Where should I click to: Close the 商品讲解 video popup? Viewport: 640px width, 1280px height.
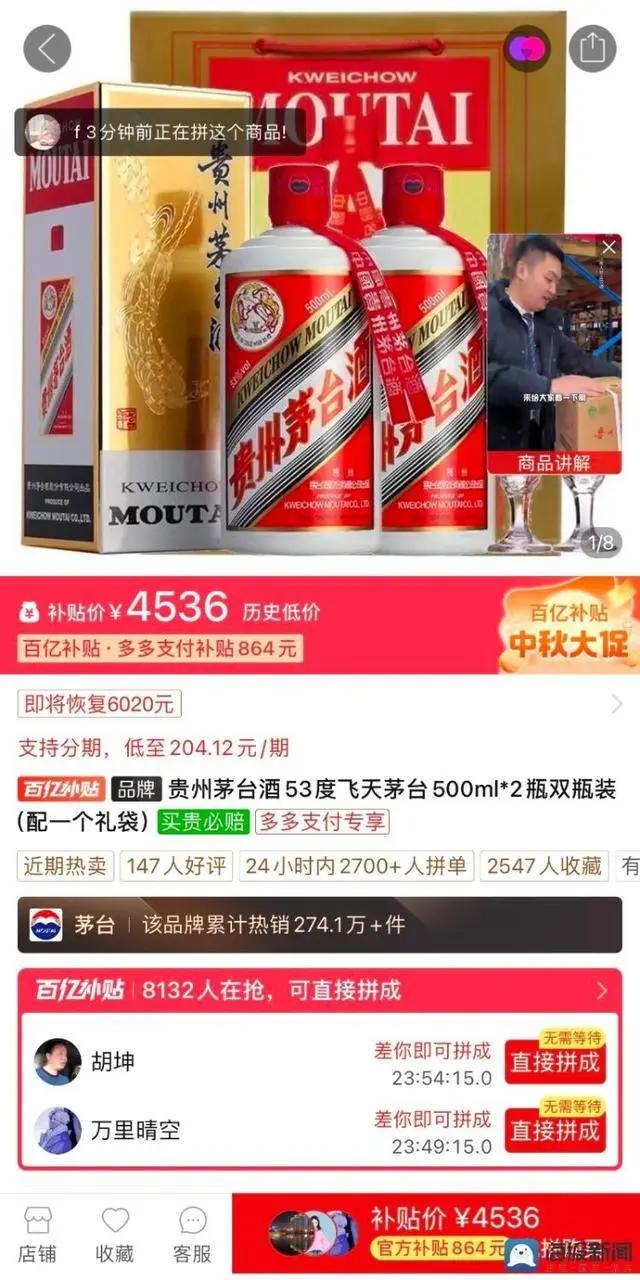[609, 247]
